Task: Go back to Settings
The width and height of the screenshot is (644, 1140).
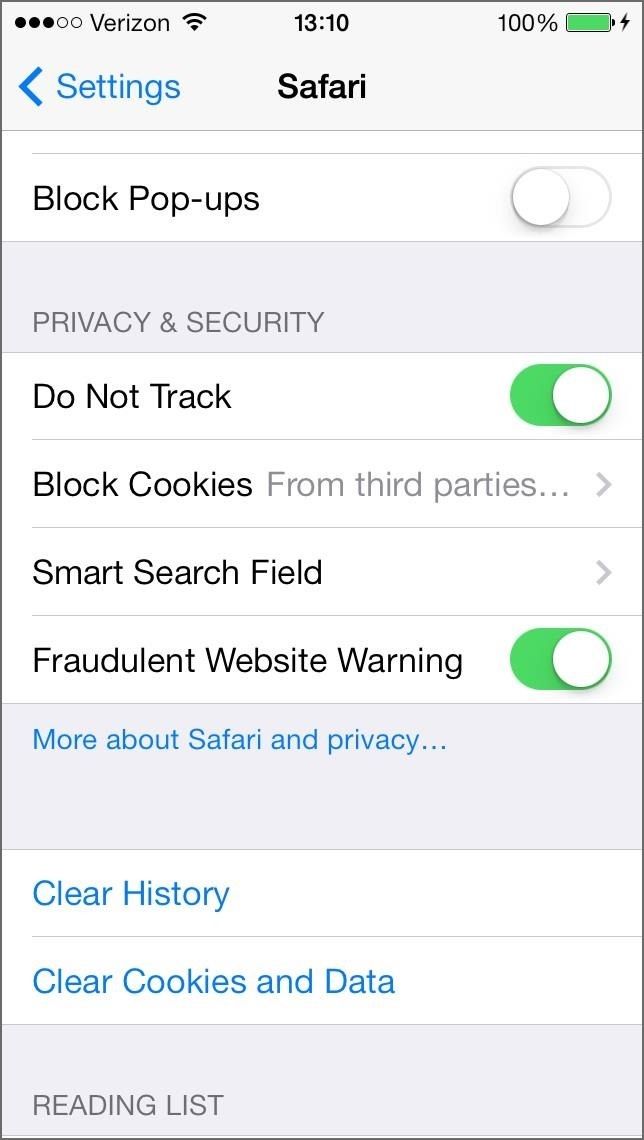Action: pyautogui.click(x=99, y=87)
